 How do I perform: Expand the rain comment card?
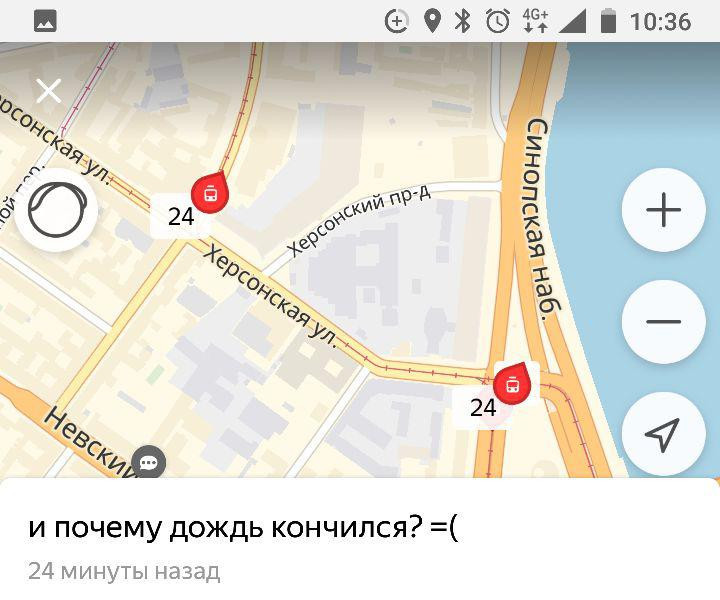360,545
